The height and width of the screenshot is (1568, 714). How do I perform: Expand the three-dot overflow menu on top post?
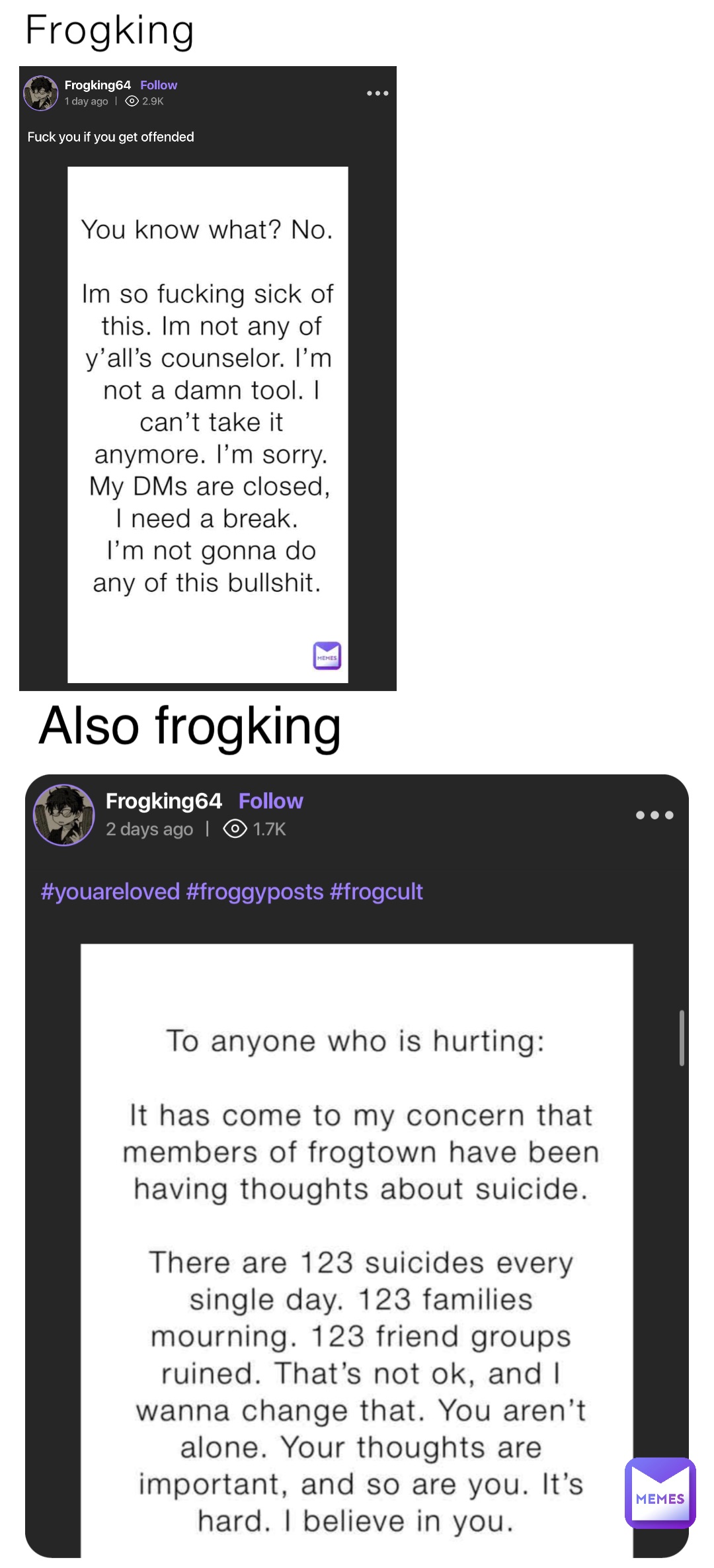point(376,93)
